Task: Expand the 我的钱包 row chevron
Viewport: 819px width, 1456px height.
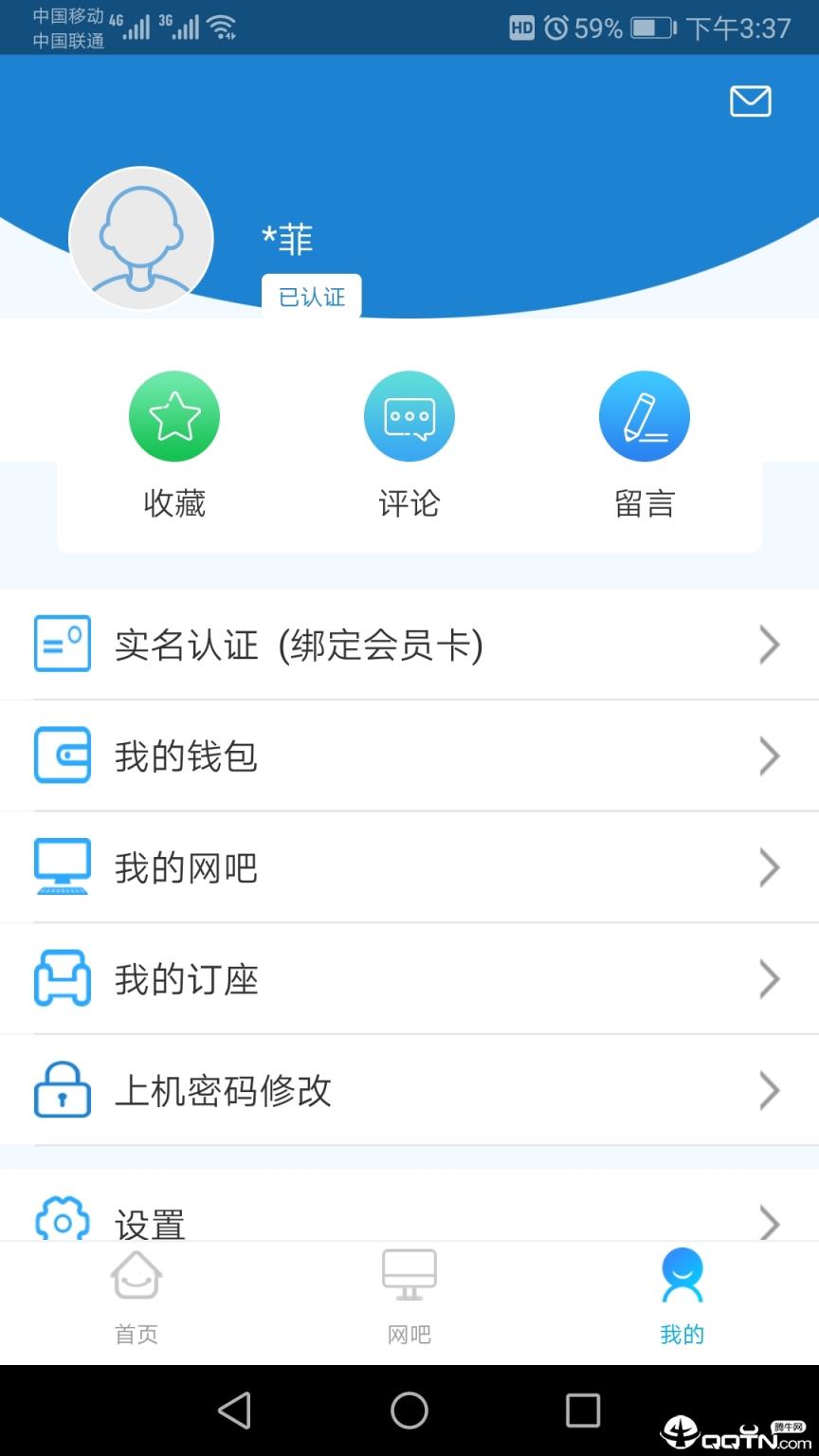Action: click(770, 755)
